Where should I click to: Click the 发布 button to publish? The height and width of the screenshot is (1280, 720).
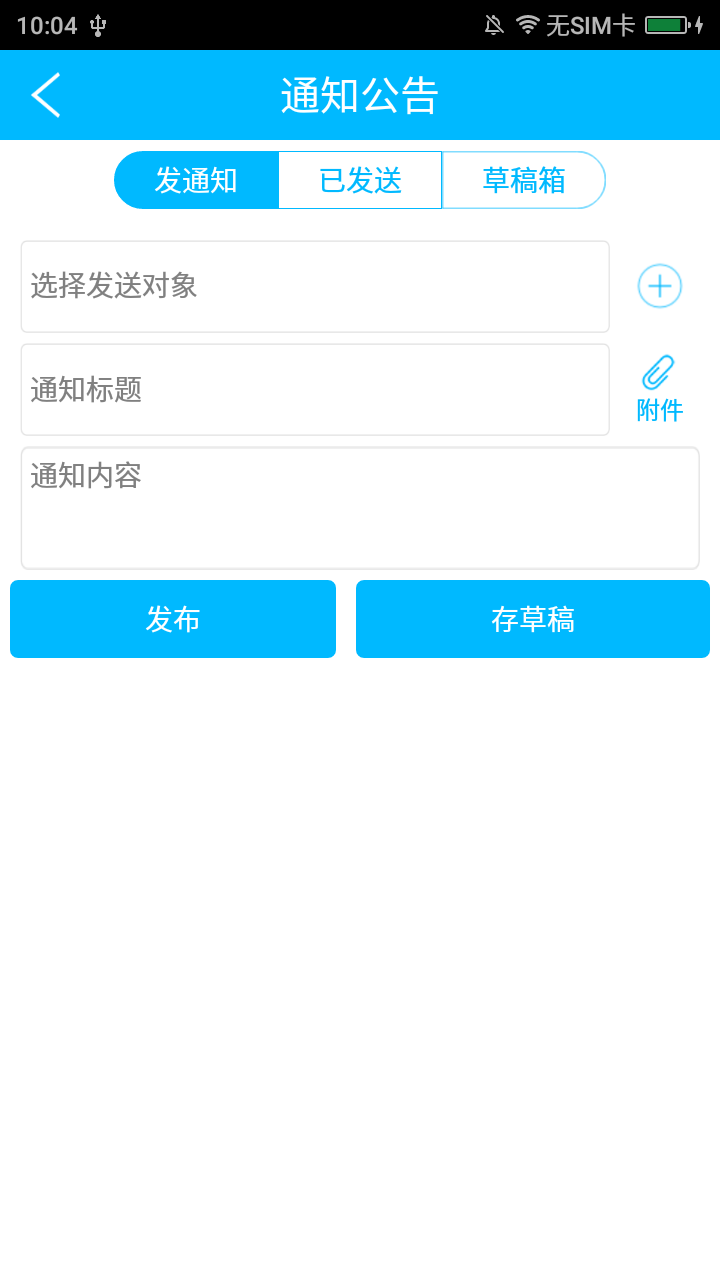click(x=172, y=618)
